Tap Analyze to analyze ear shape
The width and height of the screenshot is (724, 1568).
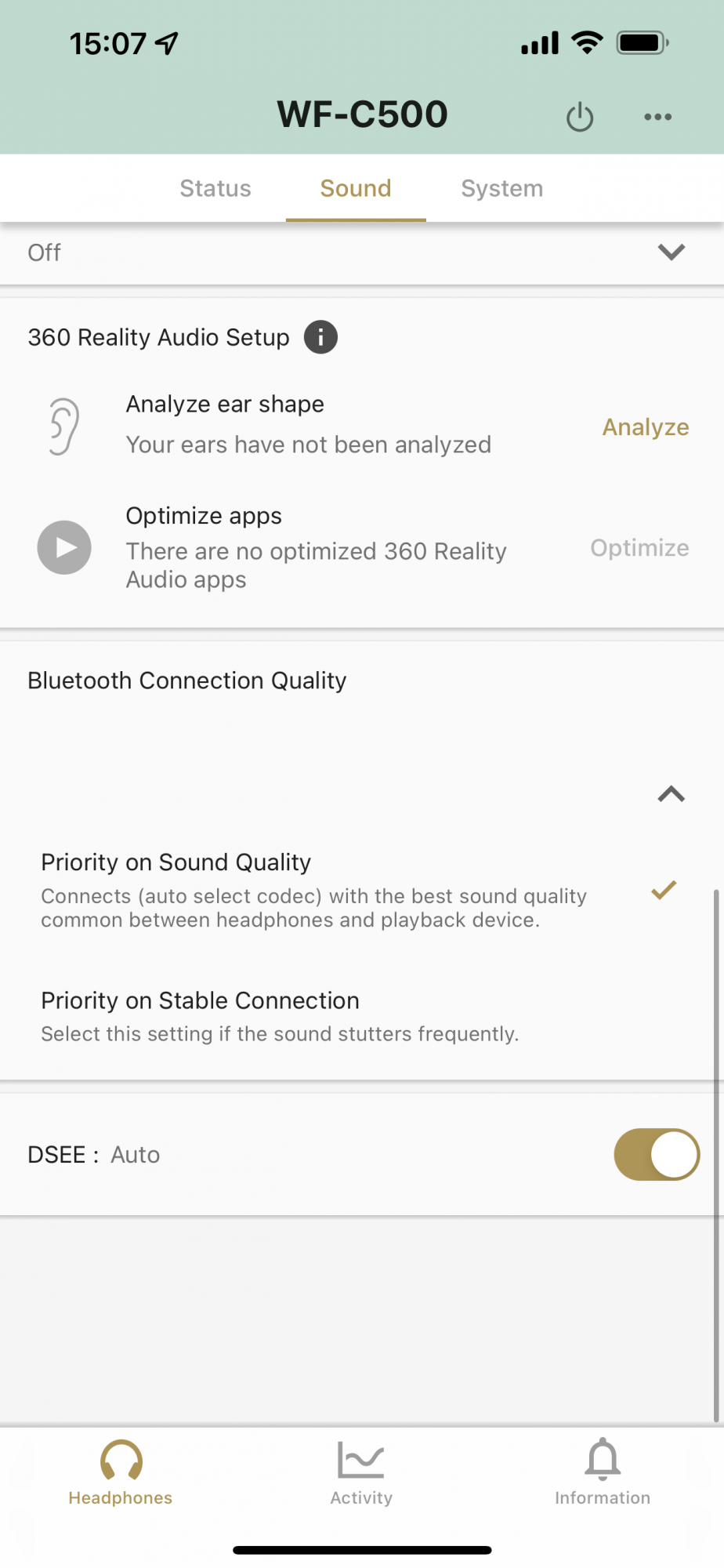pyautogui.click(x=645, y=427)
